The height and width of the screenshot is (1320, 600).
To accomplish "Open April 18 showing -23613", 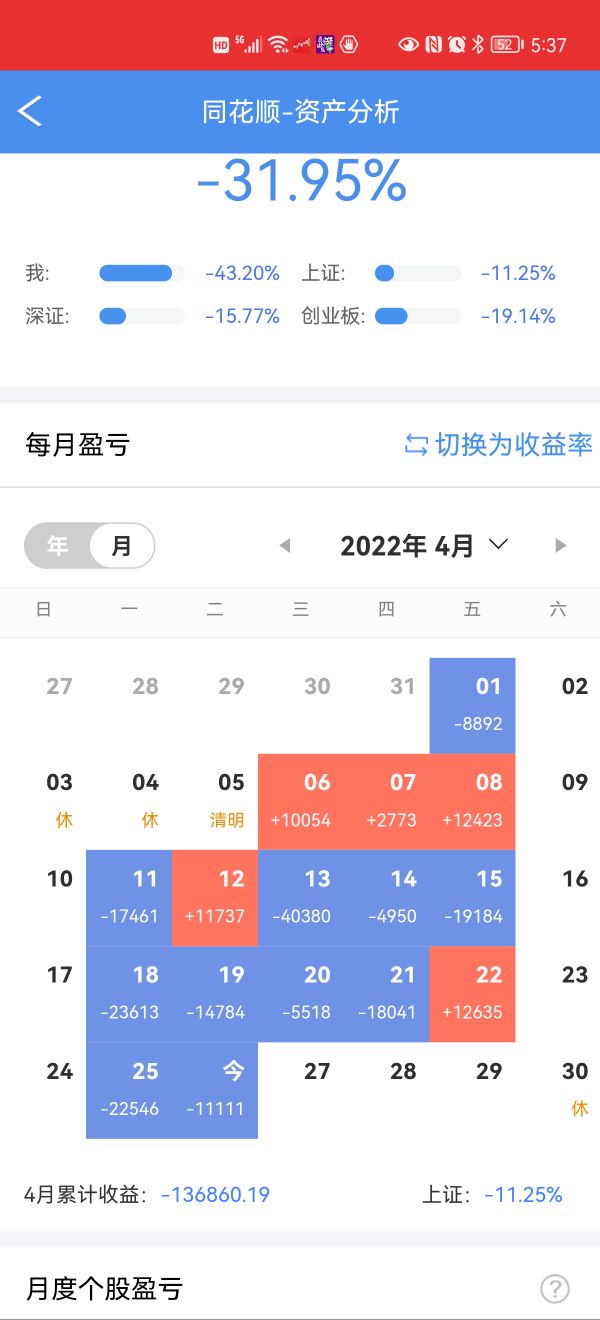I will [129, 994].
